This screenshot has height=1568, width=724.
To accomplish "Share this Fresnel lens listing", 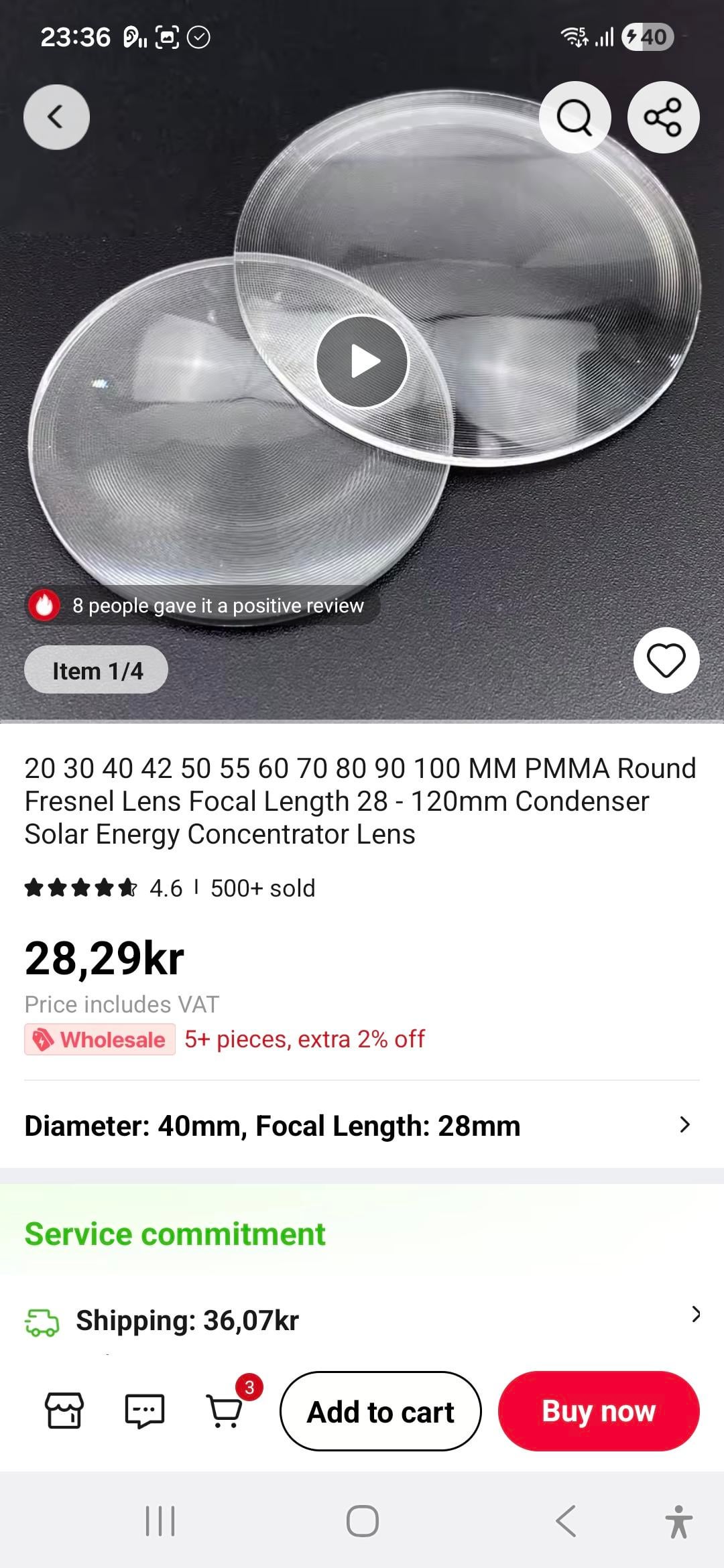I will [x=663, y=117].
